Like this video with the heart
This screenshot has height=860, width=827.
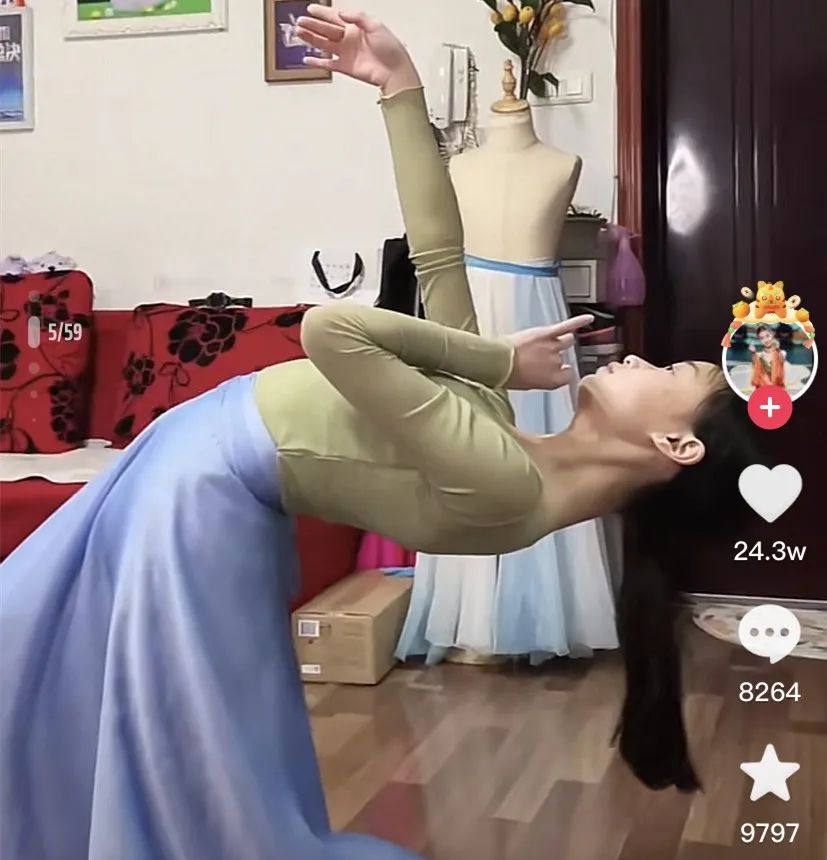pyautogui.click(x=769, y=493)
